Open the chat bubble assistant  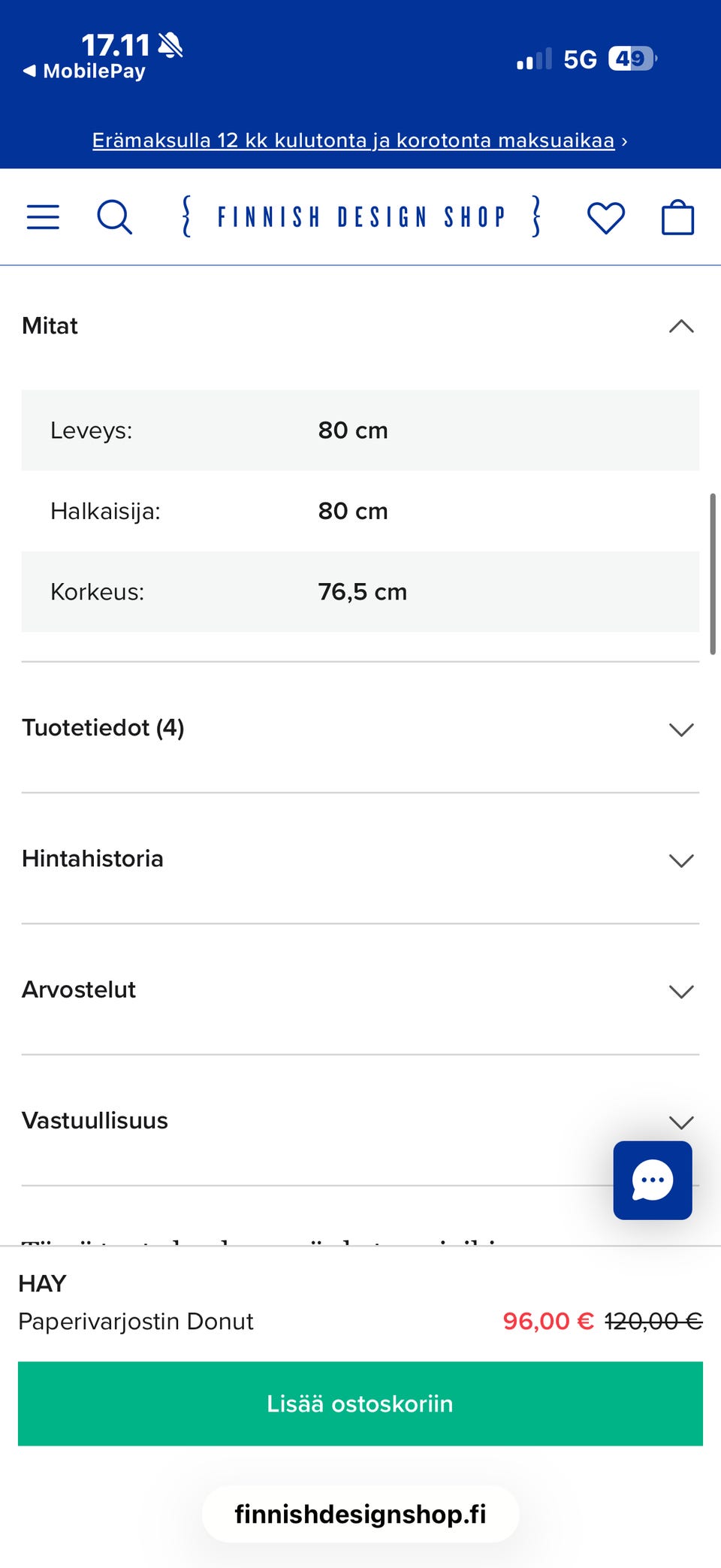(x=652, y=1180)
